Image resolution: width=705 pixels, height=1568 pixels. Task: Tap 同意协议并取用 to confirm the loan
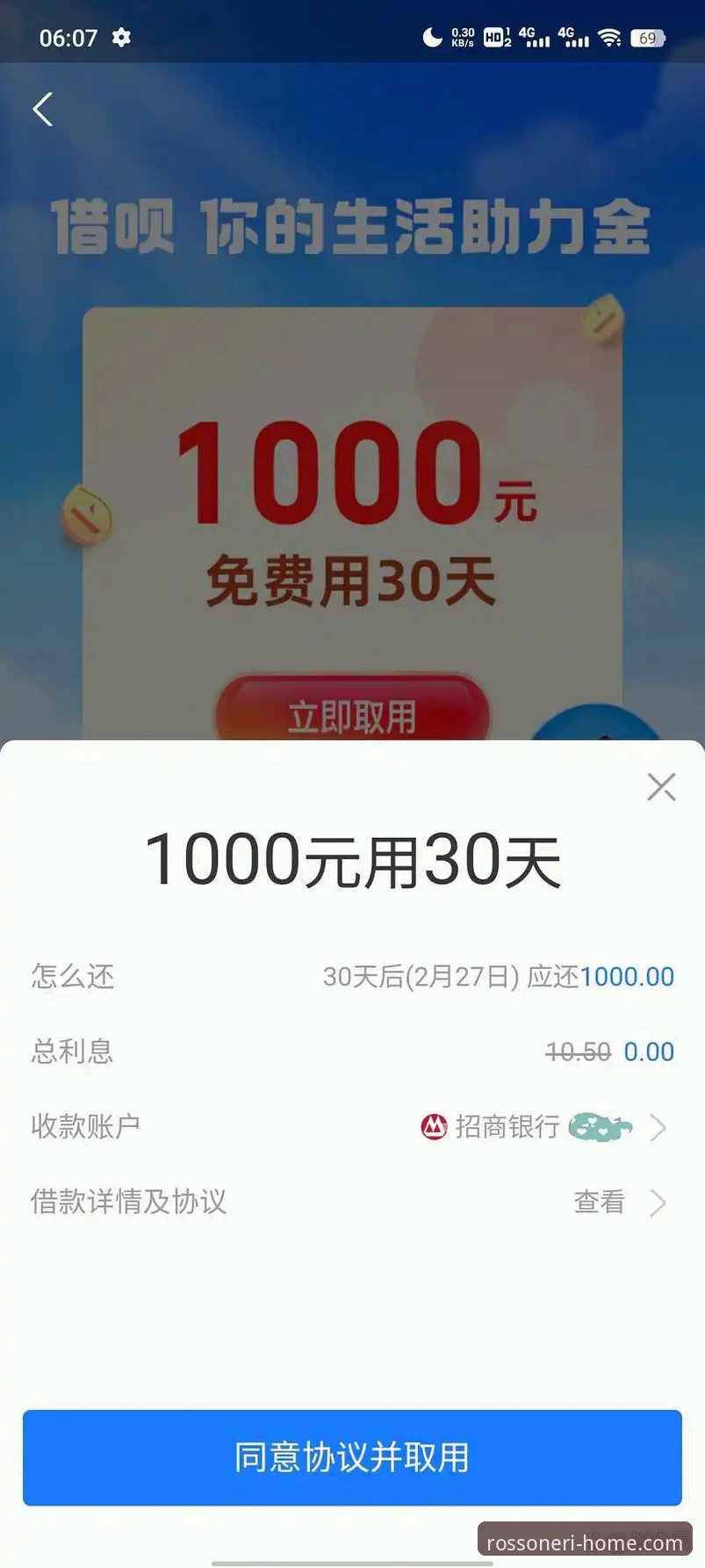click(x=352, y=1456)
